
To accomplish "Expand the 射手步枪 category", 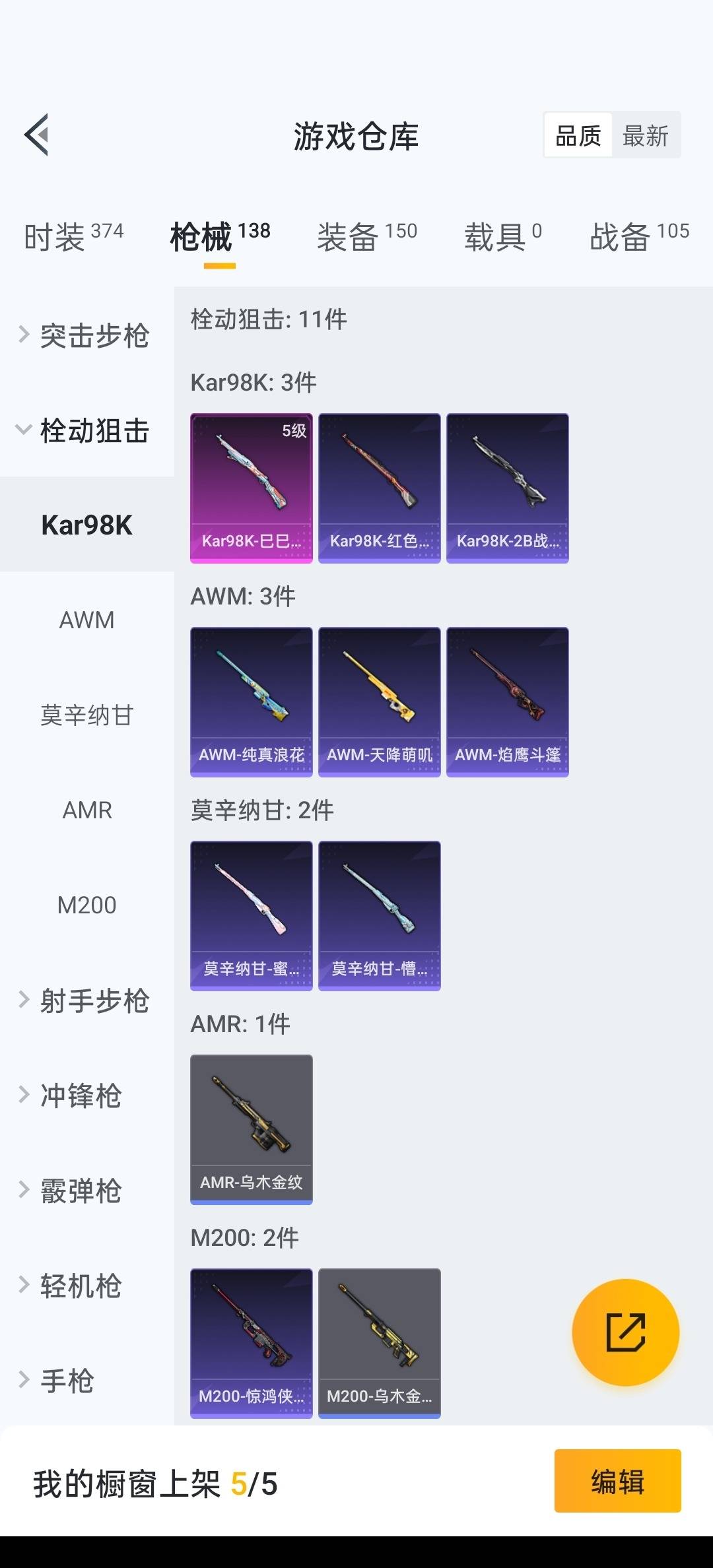I will click(86, 1000).
